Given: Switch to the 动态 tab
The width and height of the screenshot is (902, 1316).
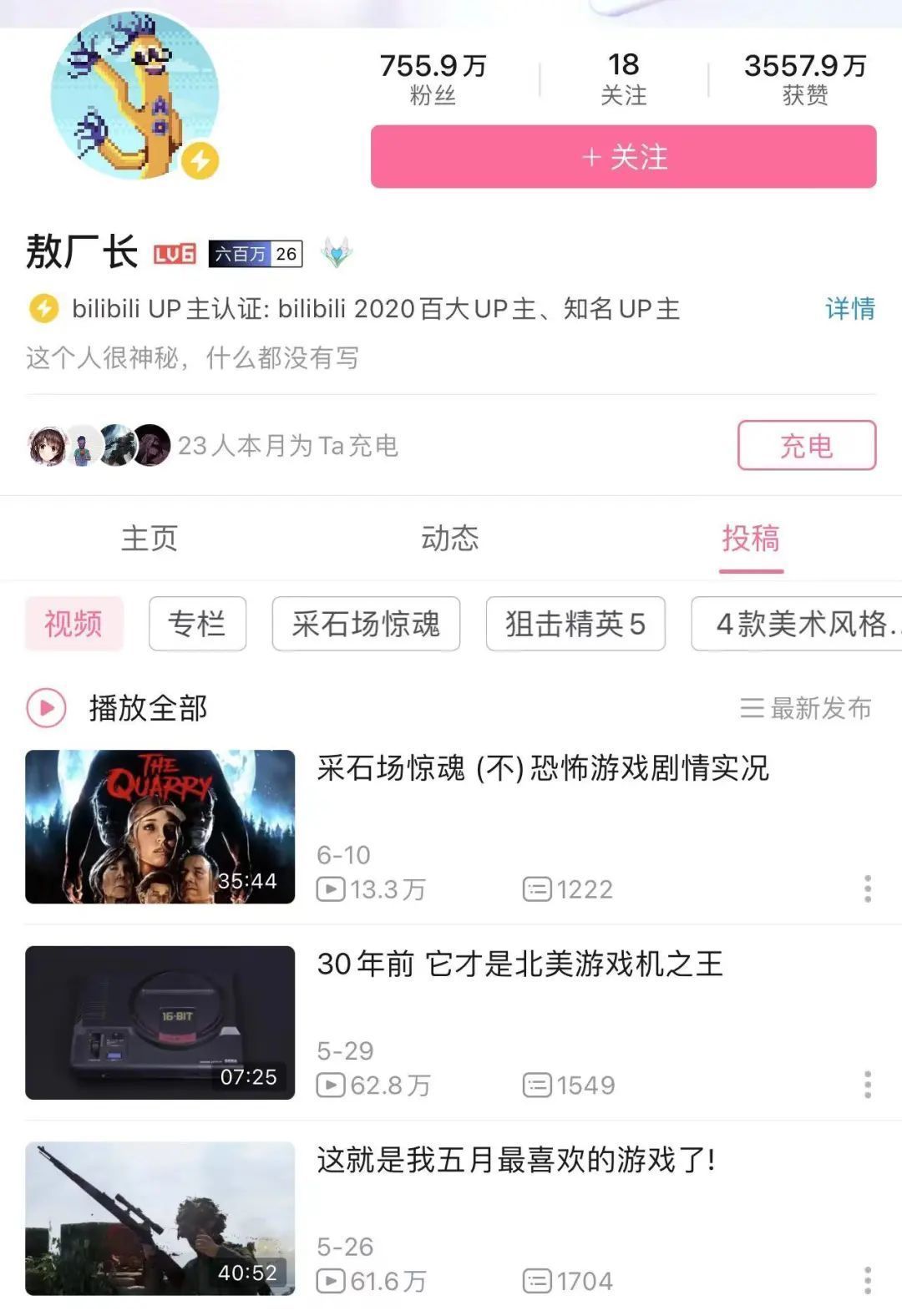Looking at the screenshot, I should pos(450,539).
